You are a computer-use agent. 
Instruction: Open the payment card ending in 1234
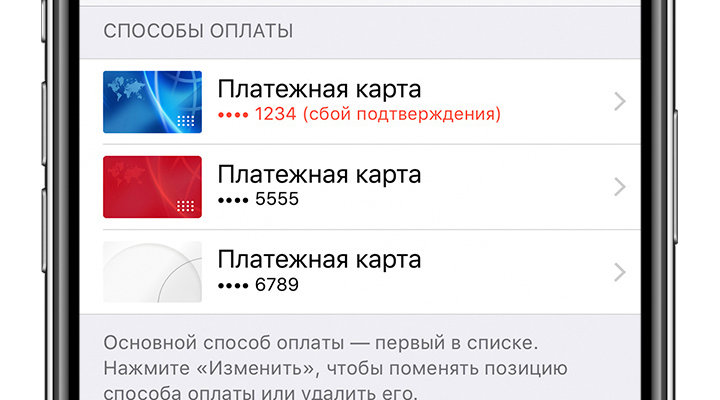tap(360, 101)
